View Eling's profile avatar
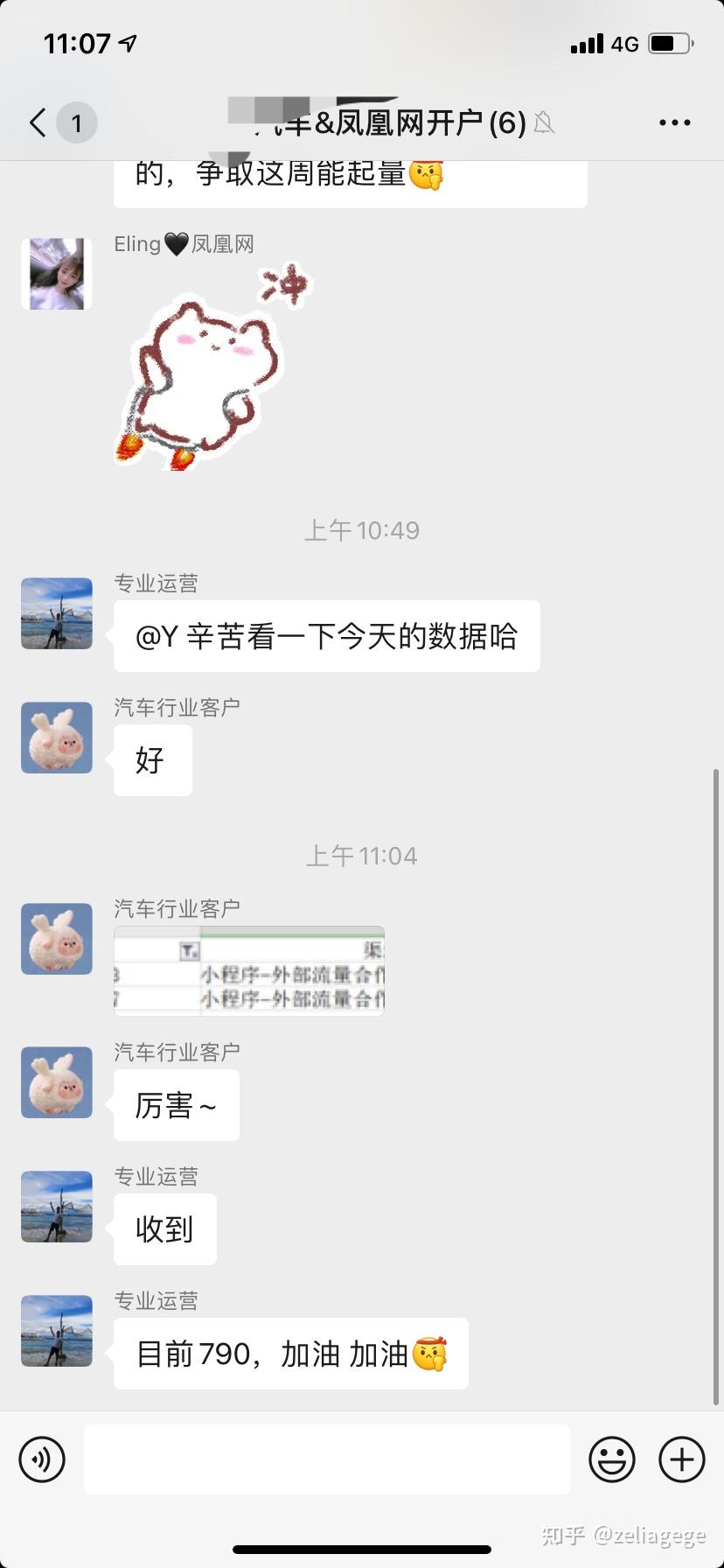The height and width of the screenshot is (1568, 724). 57,274
